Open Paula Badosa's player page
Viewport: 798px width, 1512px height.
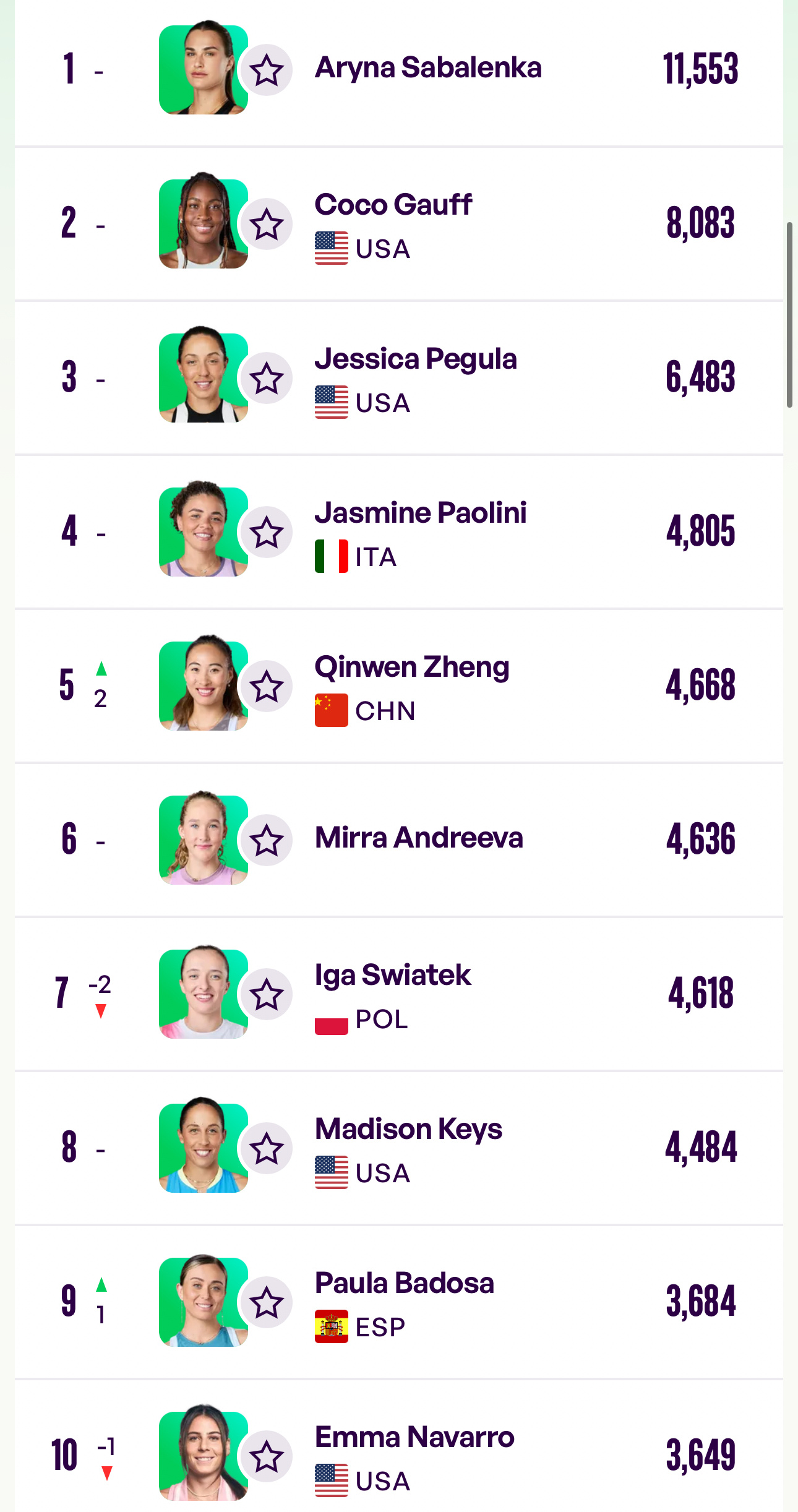click(x=405, y=1283)
